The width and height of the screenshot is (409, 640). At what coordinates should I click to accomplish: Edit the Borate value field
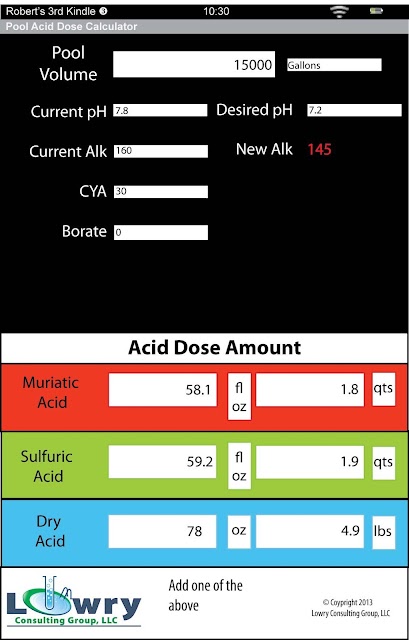(161, 232)
